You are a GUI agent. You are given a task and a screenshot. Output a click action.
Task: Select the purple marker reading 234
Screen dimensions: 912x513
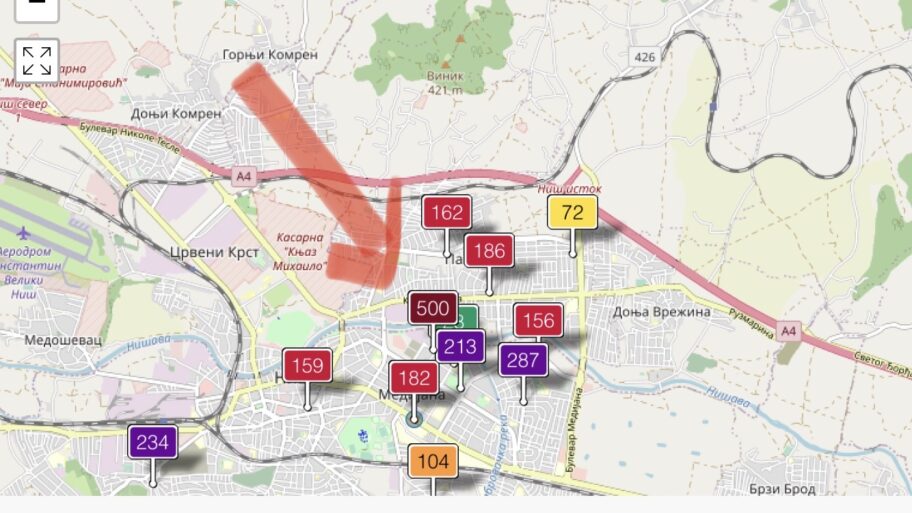tap(152, 442)
